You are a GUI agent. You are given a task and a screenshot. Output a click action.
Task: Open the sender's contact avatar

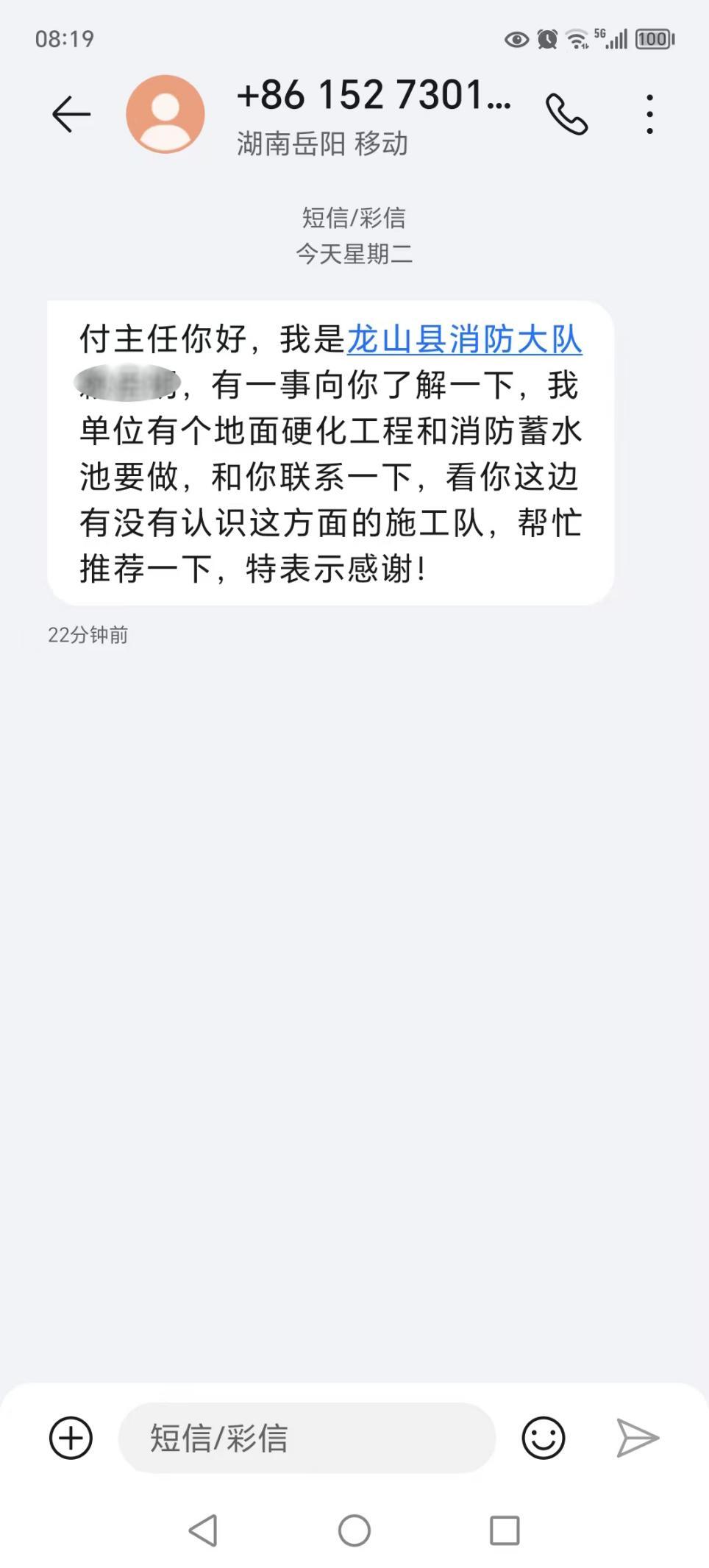pos(165,114)
